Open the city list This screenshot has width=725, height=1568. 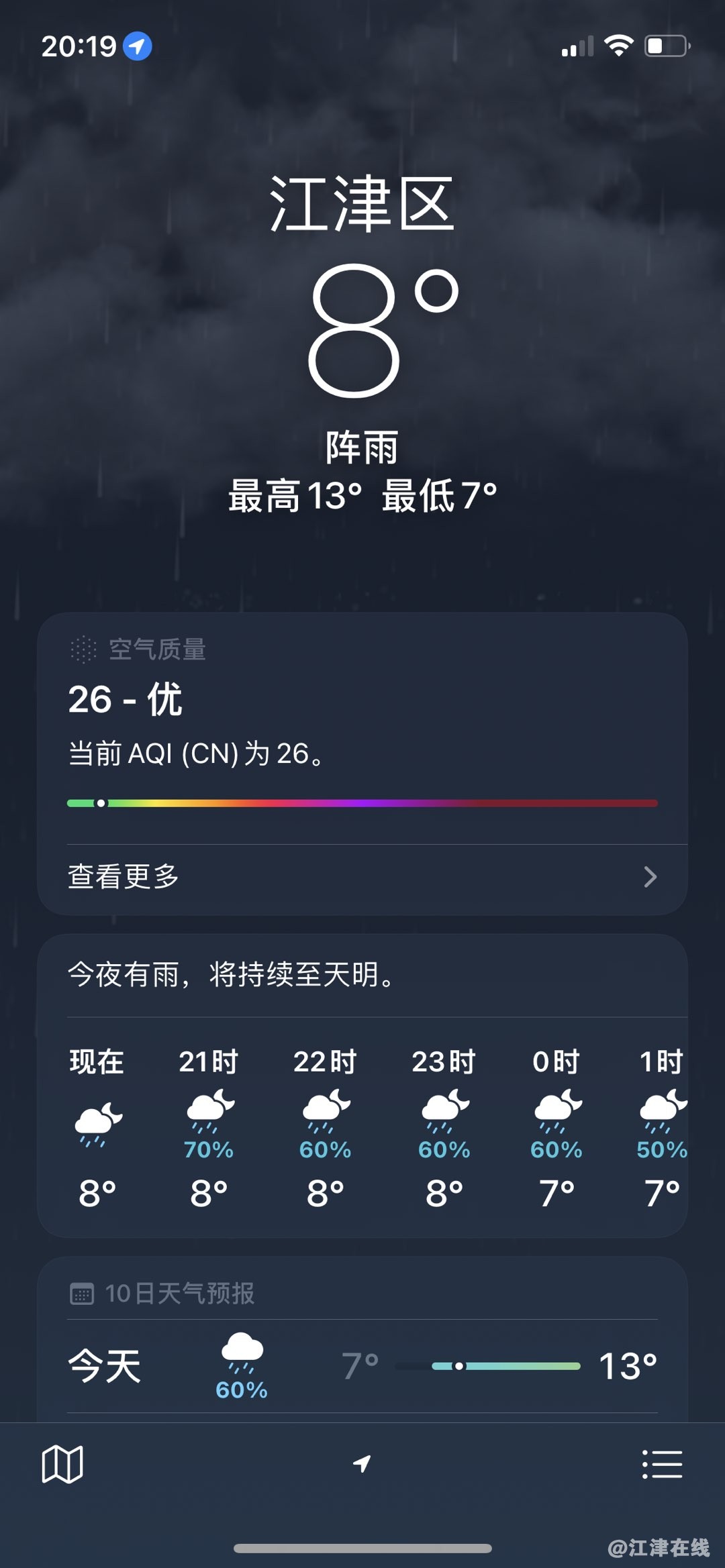[x=662, y=1464]
